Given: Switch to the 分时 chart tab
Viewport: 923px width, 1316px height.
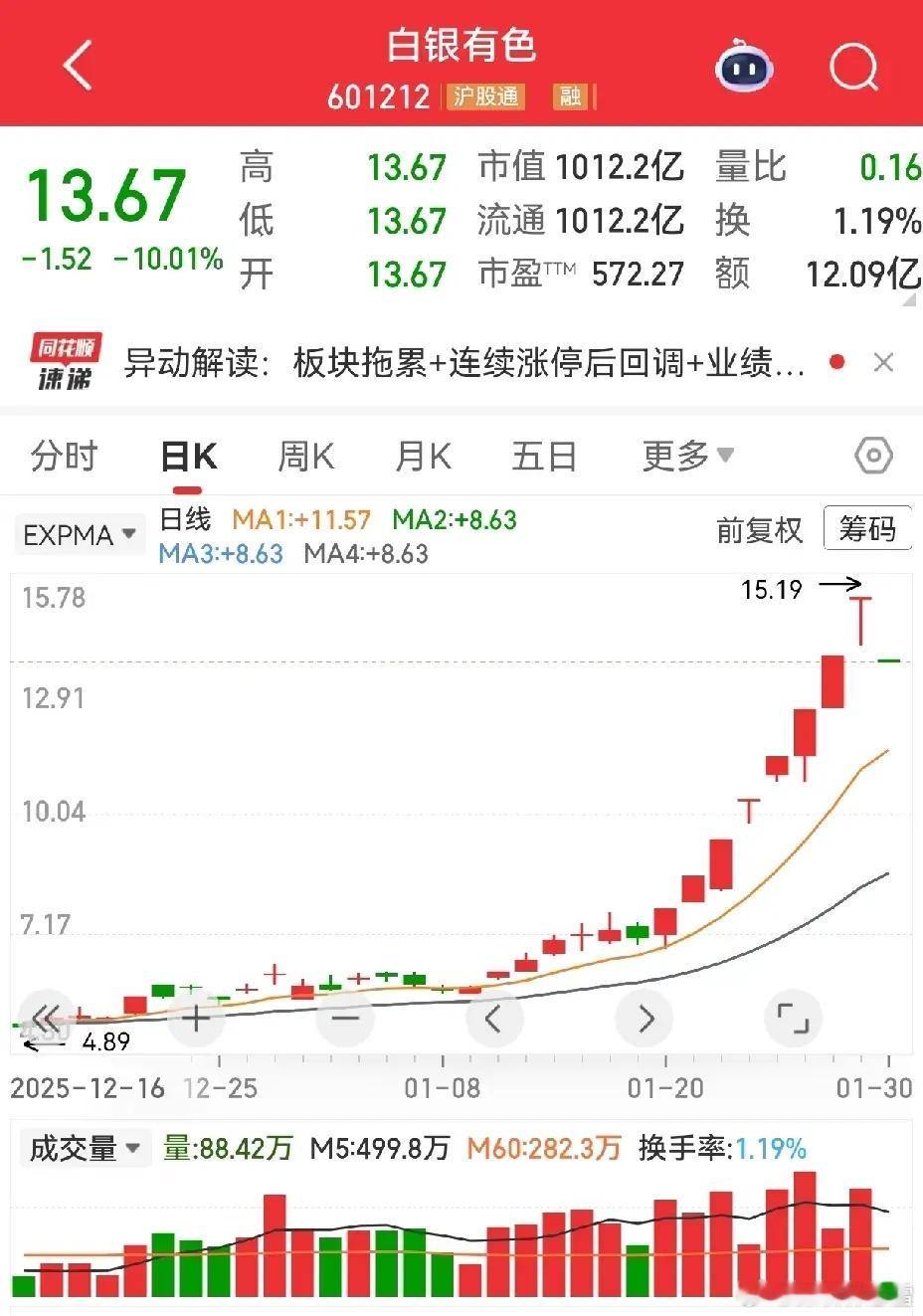Looking at the screenshot, I should (x=65, y=457).
